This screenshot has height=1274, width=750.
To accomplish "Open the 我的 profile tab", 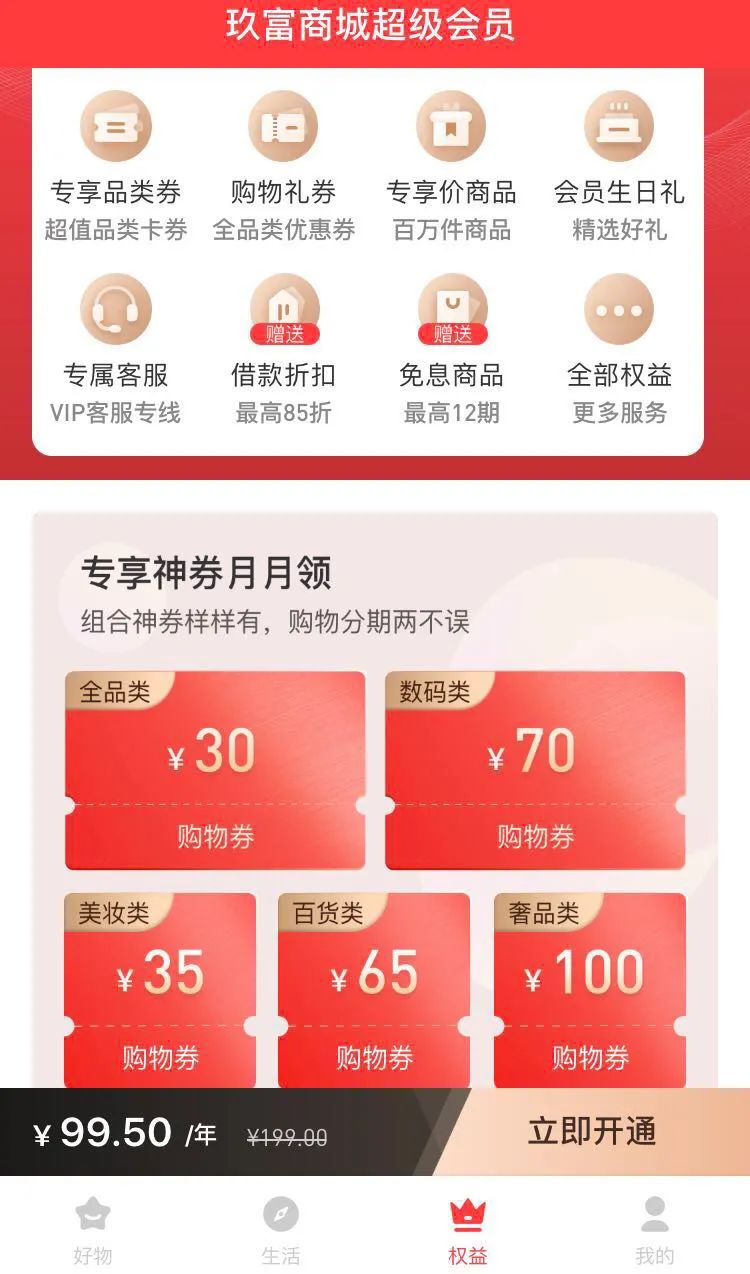I will pos(655,1230).
